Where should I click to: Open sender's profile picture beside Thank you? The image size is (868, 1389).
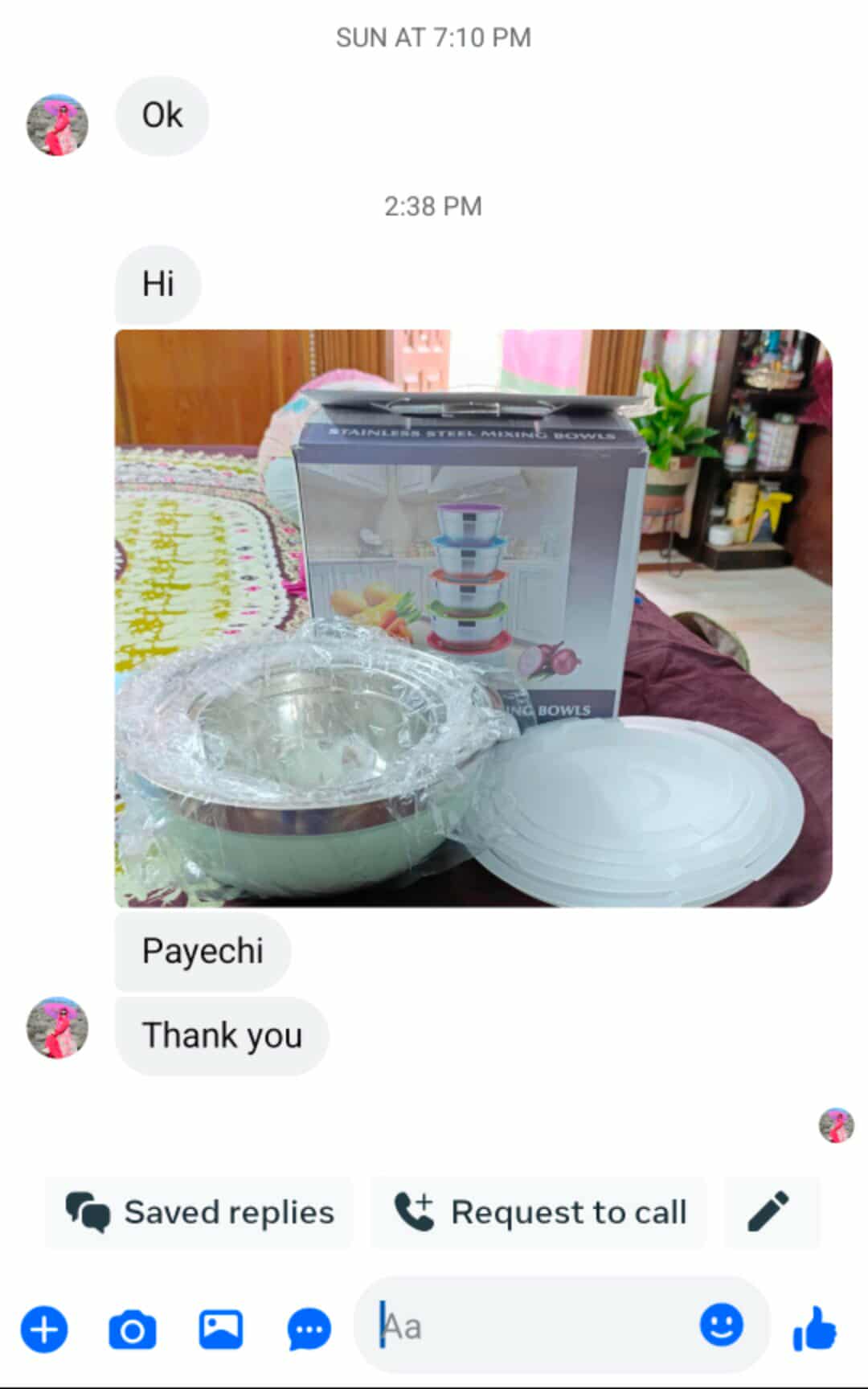point(57,1028)
